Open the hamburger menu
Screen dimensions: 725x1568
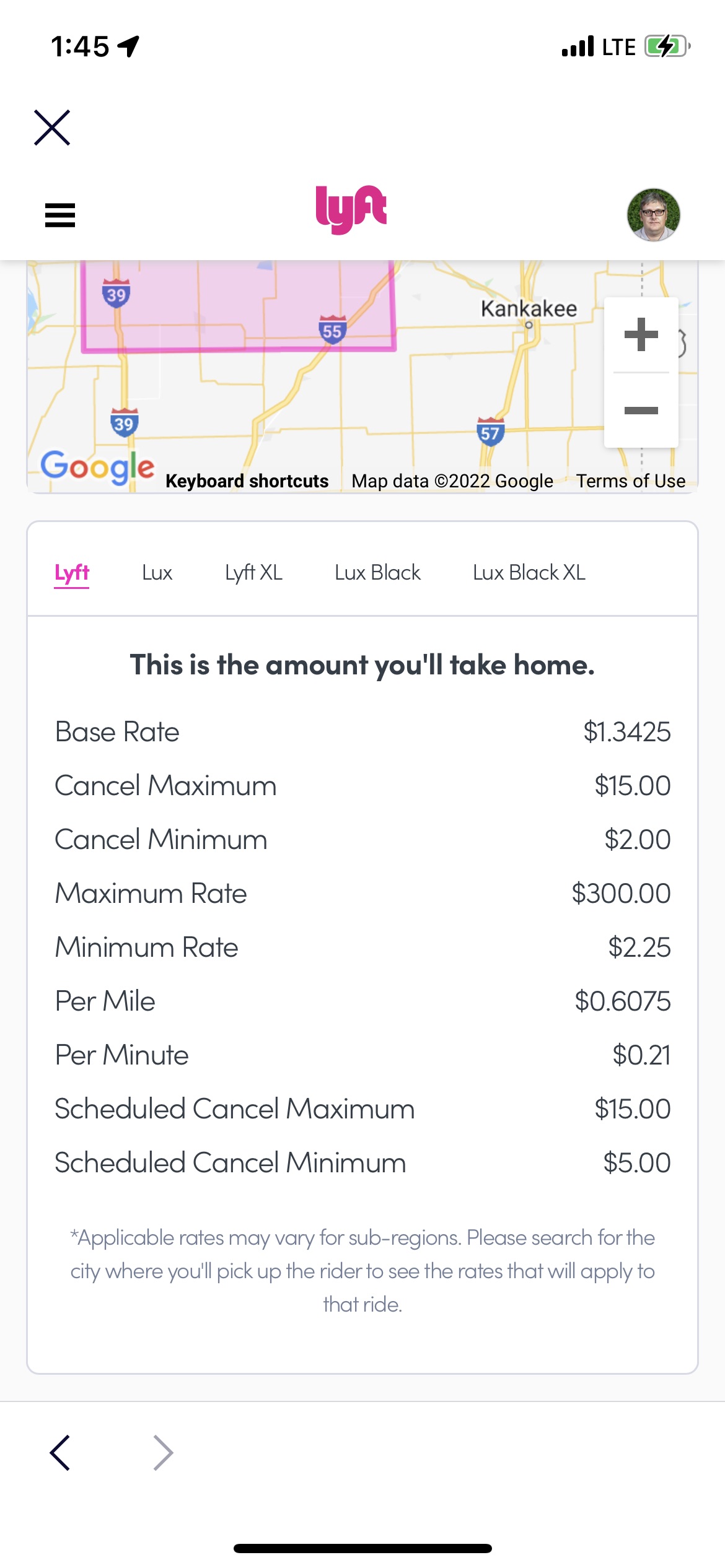coord(60,216)
